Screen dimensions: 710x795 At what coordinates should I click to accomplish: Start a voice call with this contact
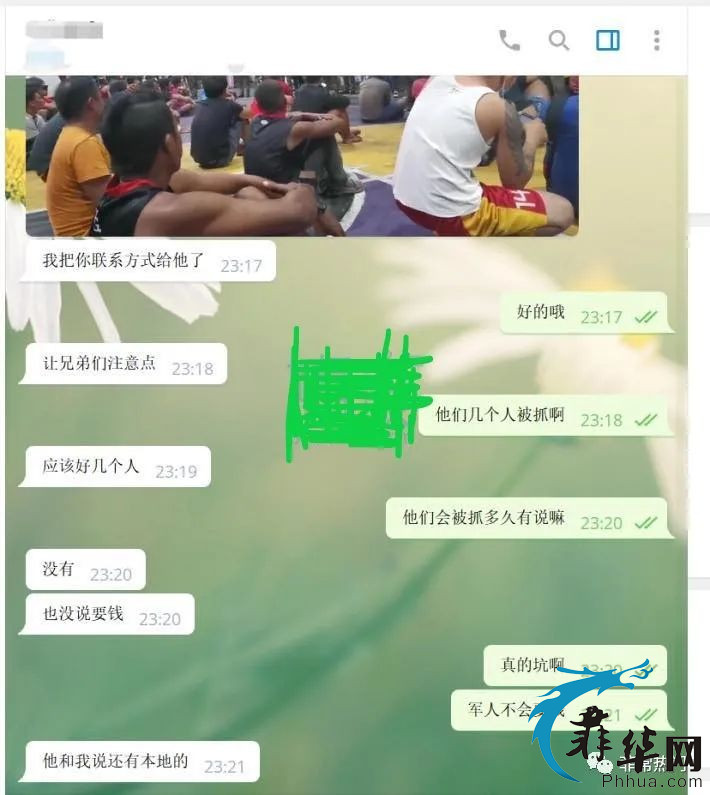pyautogui.click(x=509, y=40)
